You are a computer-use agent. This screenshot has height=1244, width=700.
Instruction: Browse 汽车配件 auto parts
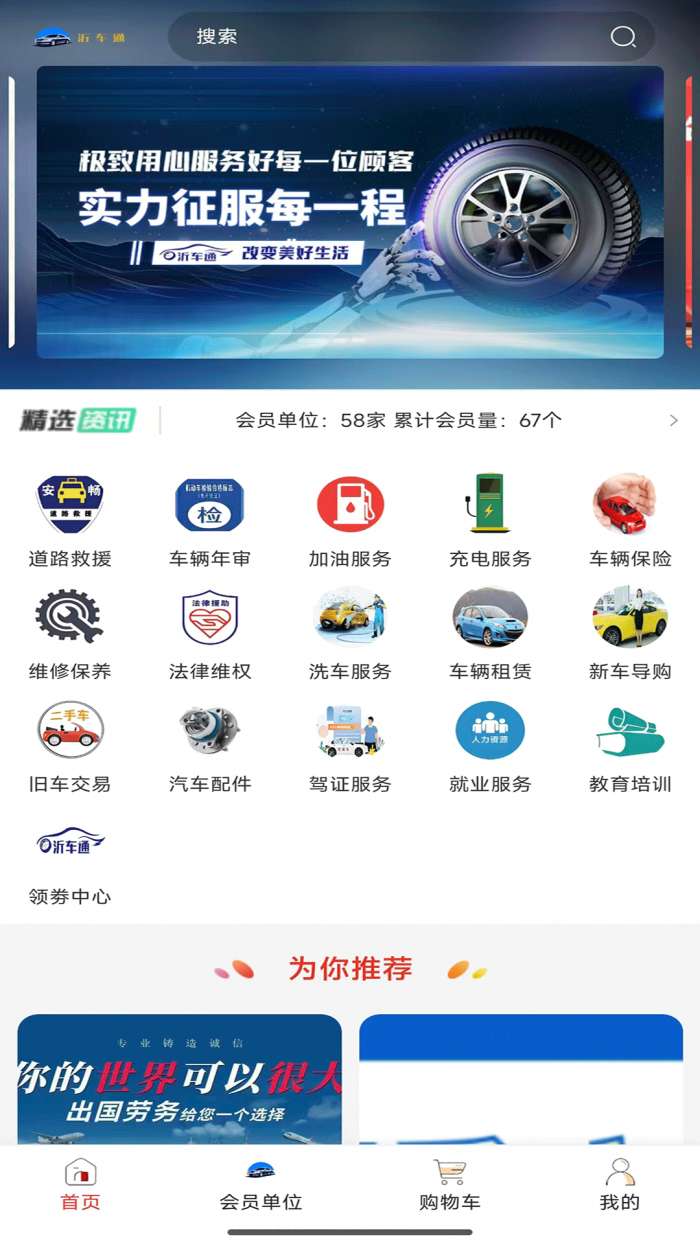point(210,746)
